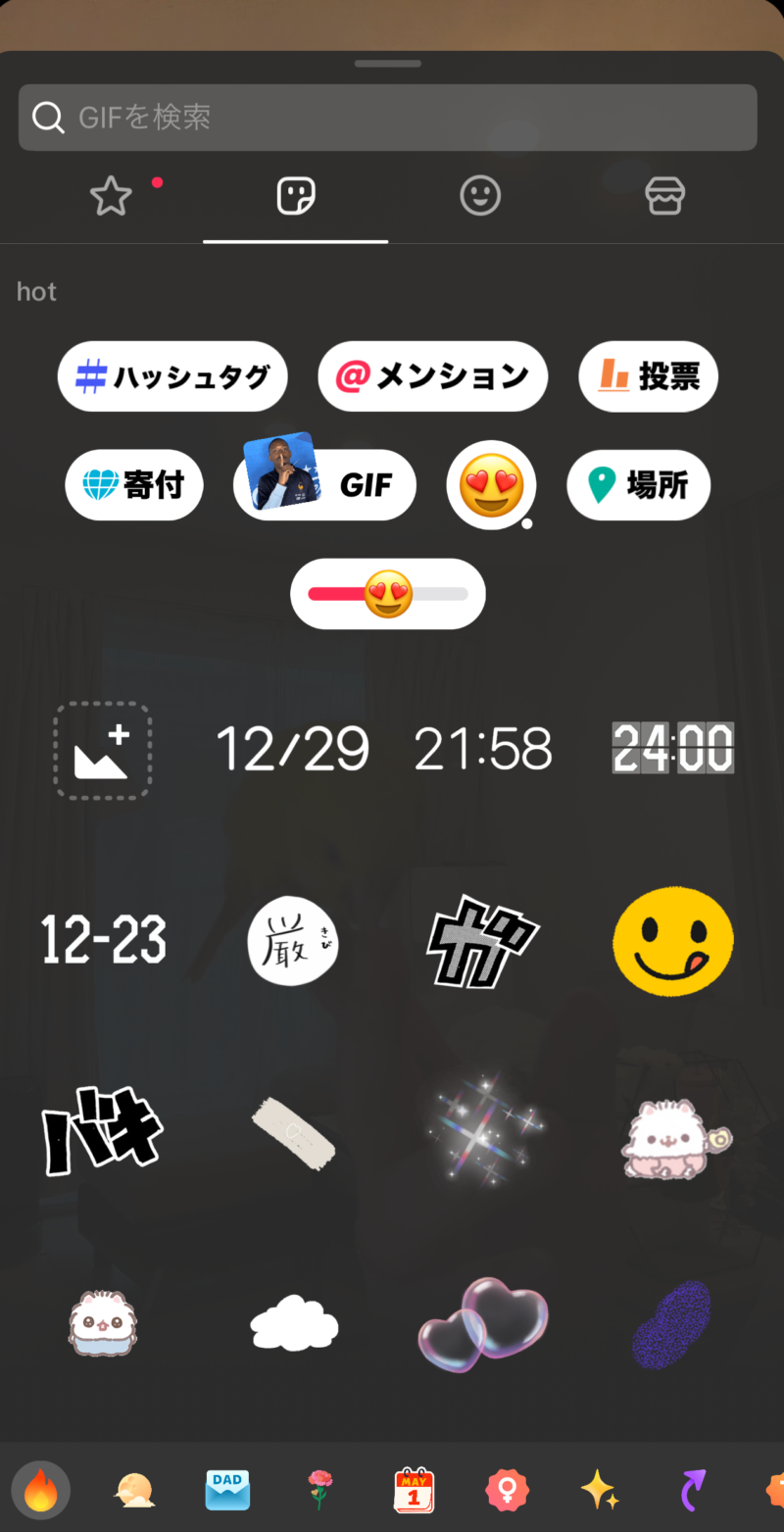Select the yellow tongue-out smiley sticker
Screen dimensions: 784x1532
pos(673,942)
